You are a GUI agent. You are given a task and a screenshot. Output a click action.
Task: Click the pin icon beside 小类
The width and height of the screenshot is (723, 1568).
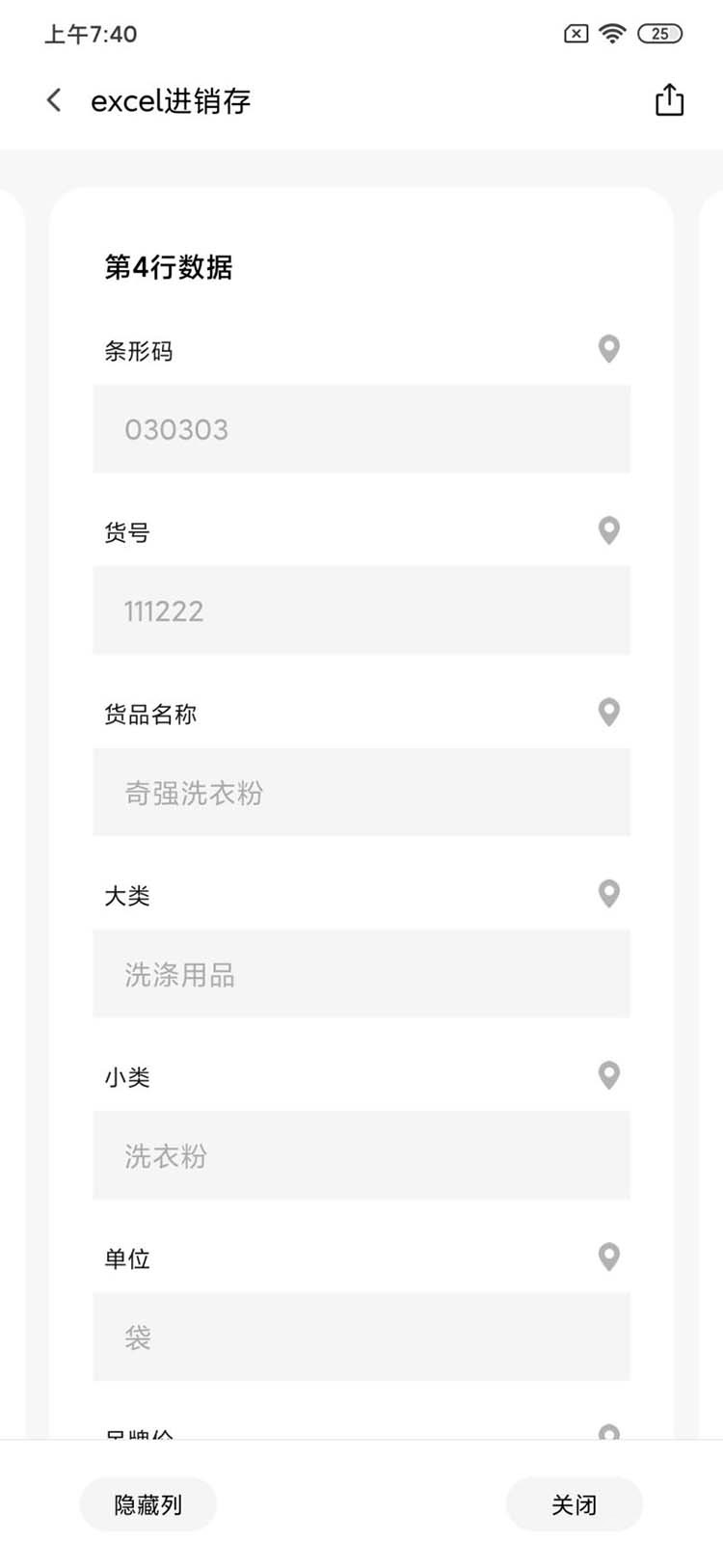[x=608, y=1075]
